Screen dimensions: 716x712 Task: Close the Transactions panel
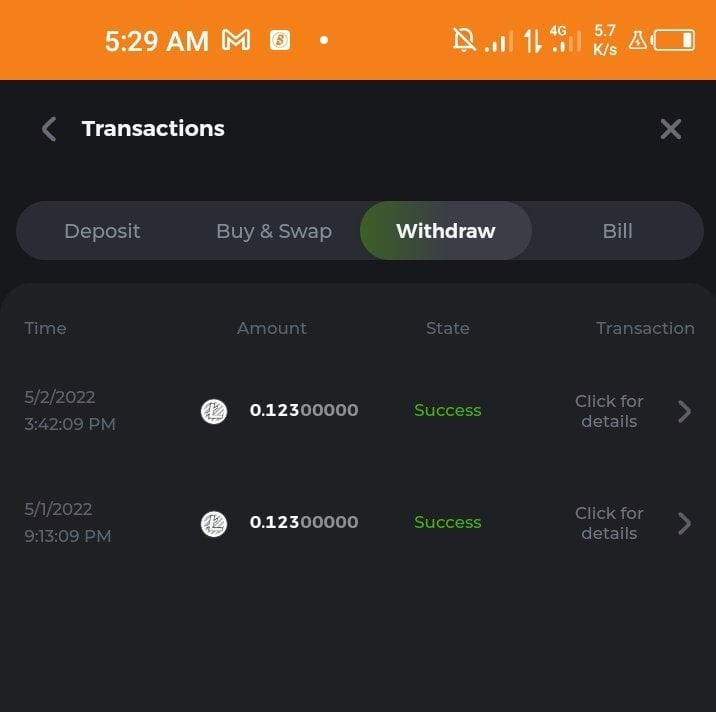tap(670, 129)
